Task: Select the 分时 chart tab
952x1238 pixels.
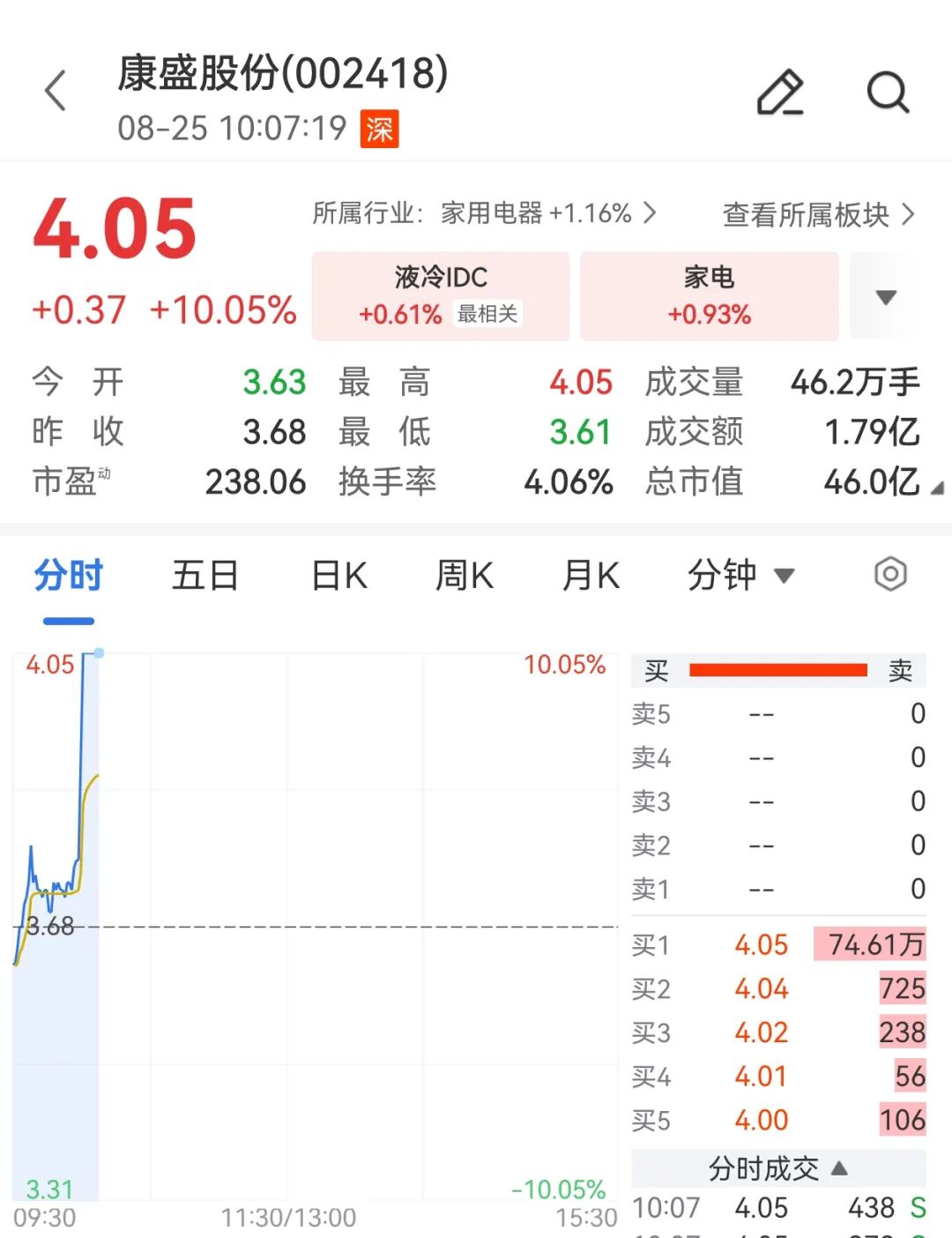Action: click(69, 576)
